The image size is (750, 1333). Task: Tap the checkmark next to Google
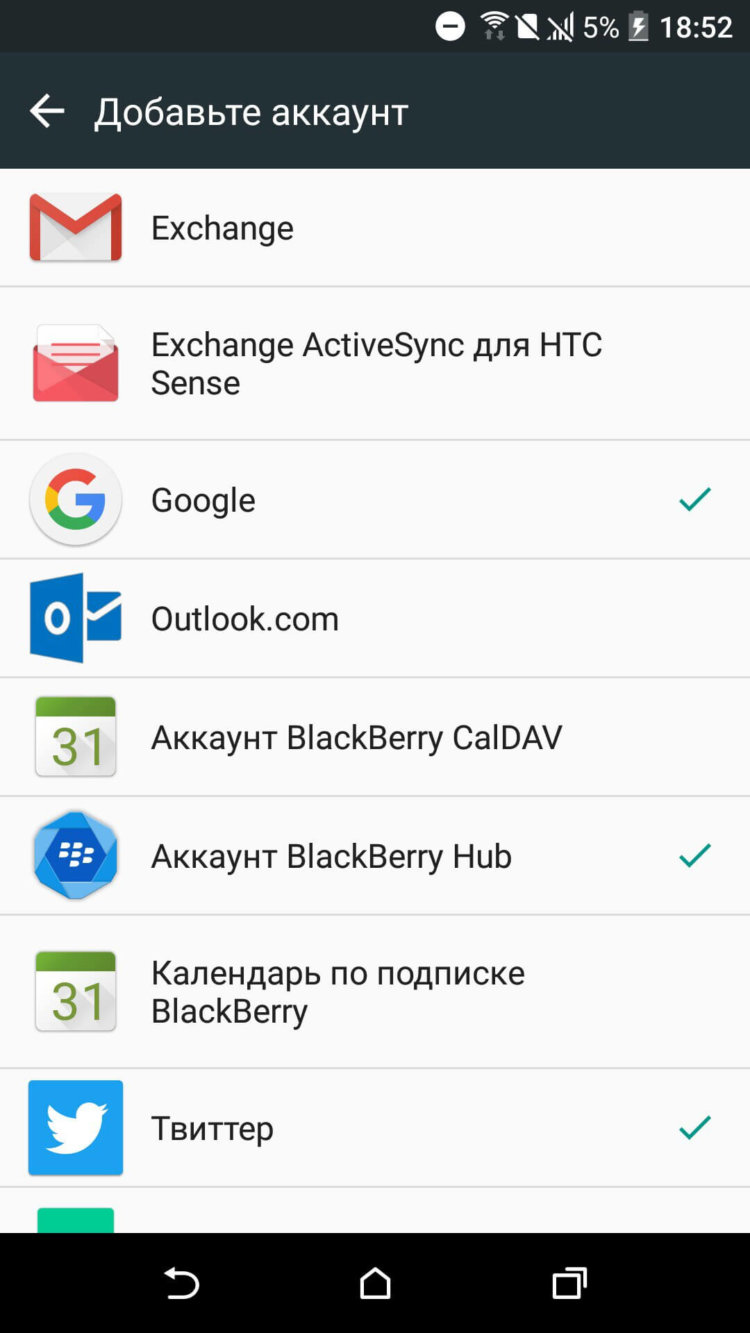click(694, 499)
